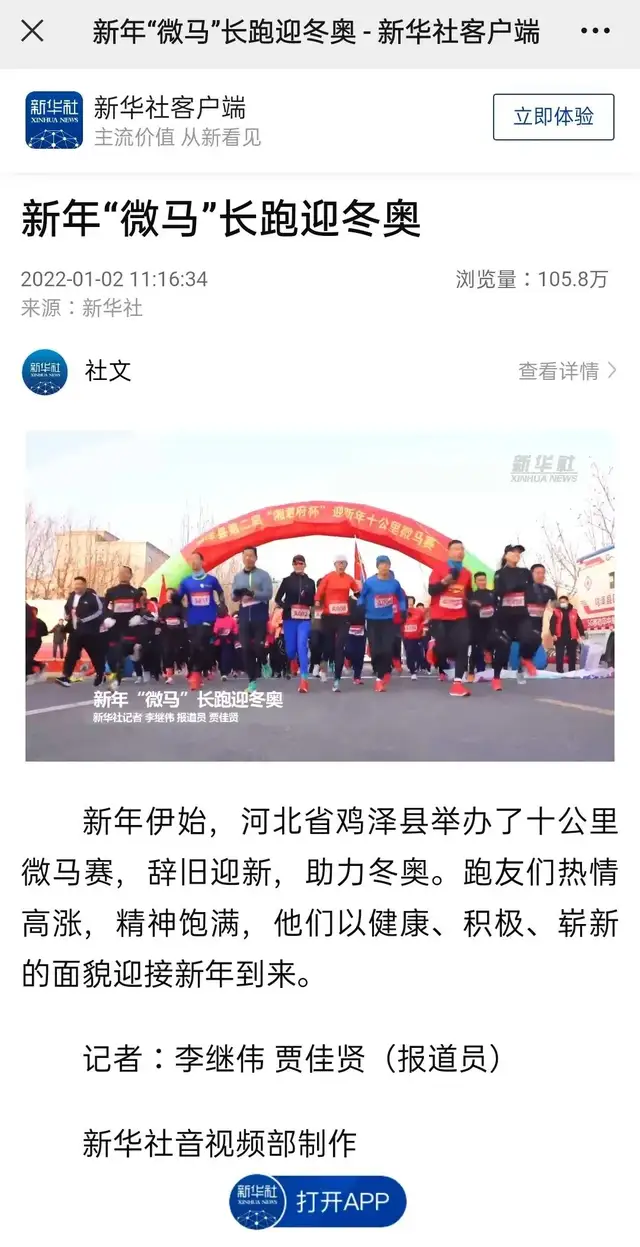Screen dimensions: 640x1247
Task: Tap the 打开APP button
Action: pyautogui.click(x=319, y=1200)
